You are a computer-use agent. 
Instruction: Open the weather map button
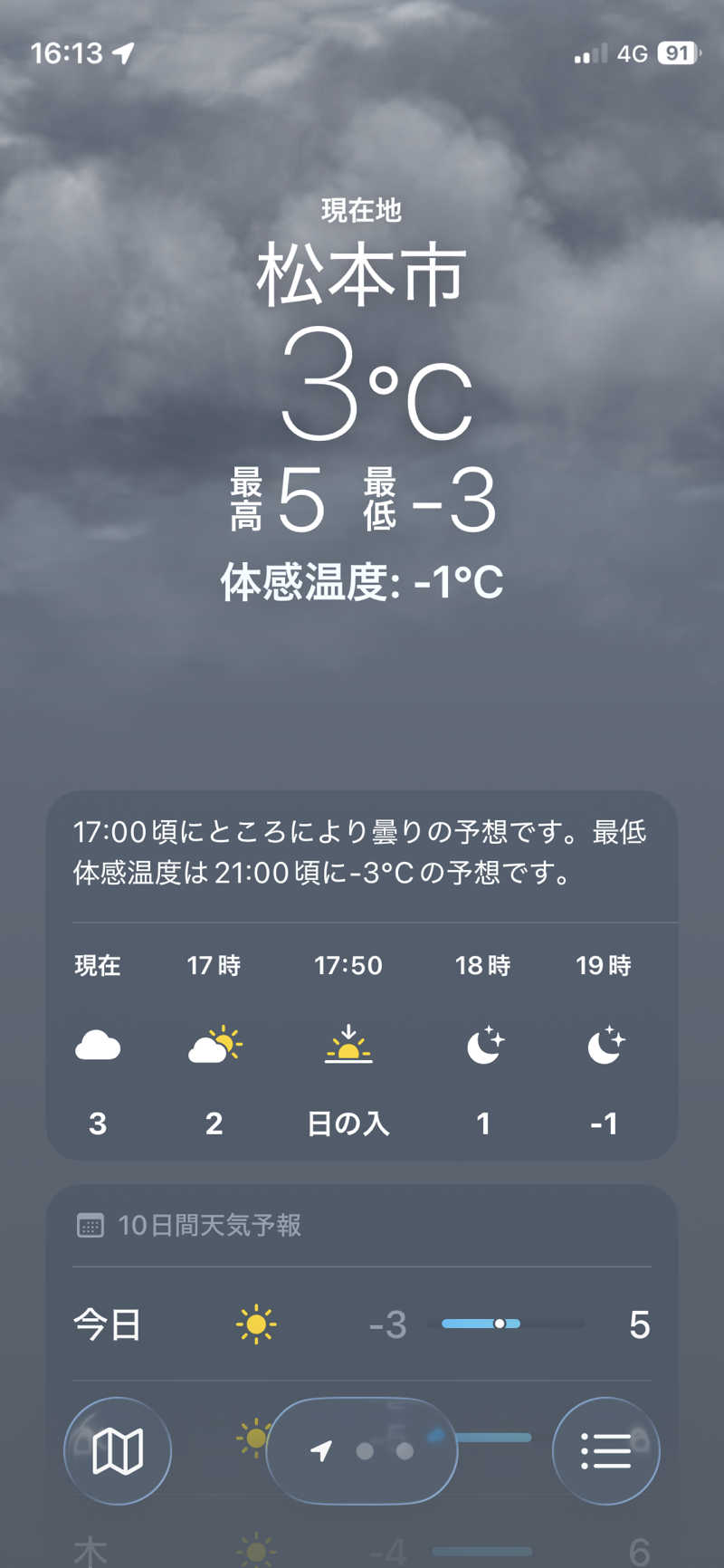[118, 1451]
